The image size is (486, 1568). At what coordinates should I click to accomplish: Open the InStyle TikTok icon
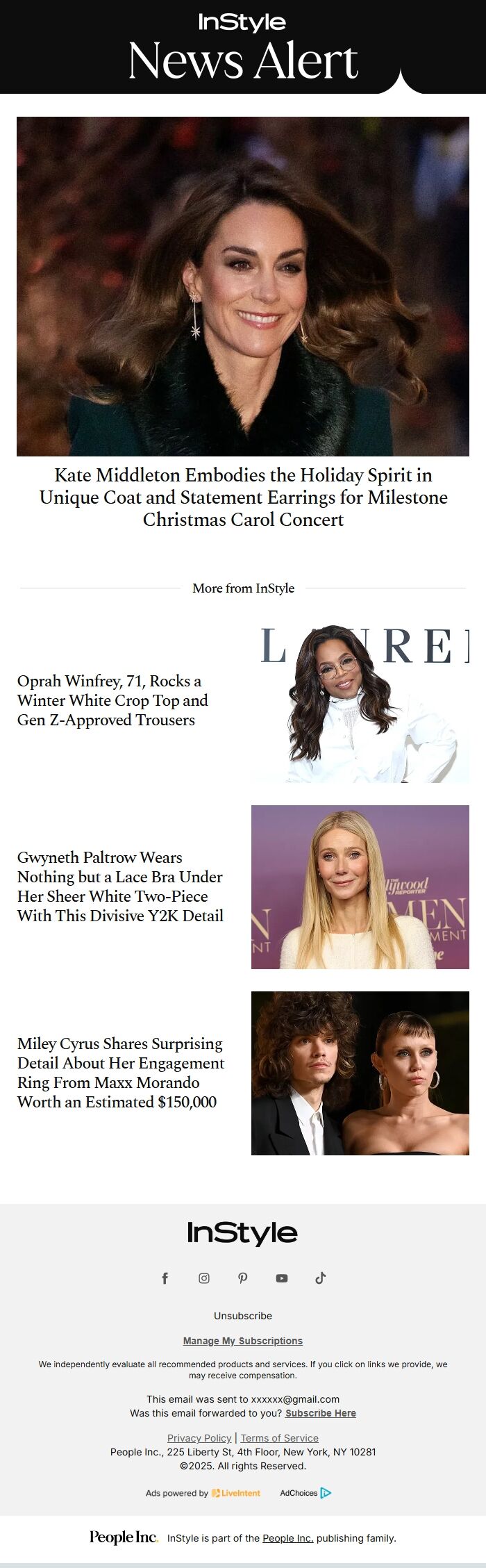click(321, 1278)
